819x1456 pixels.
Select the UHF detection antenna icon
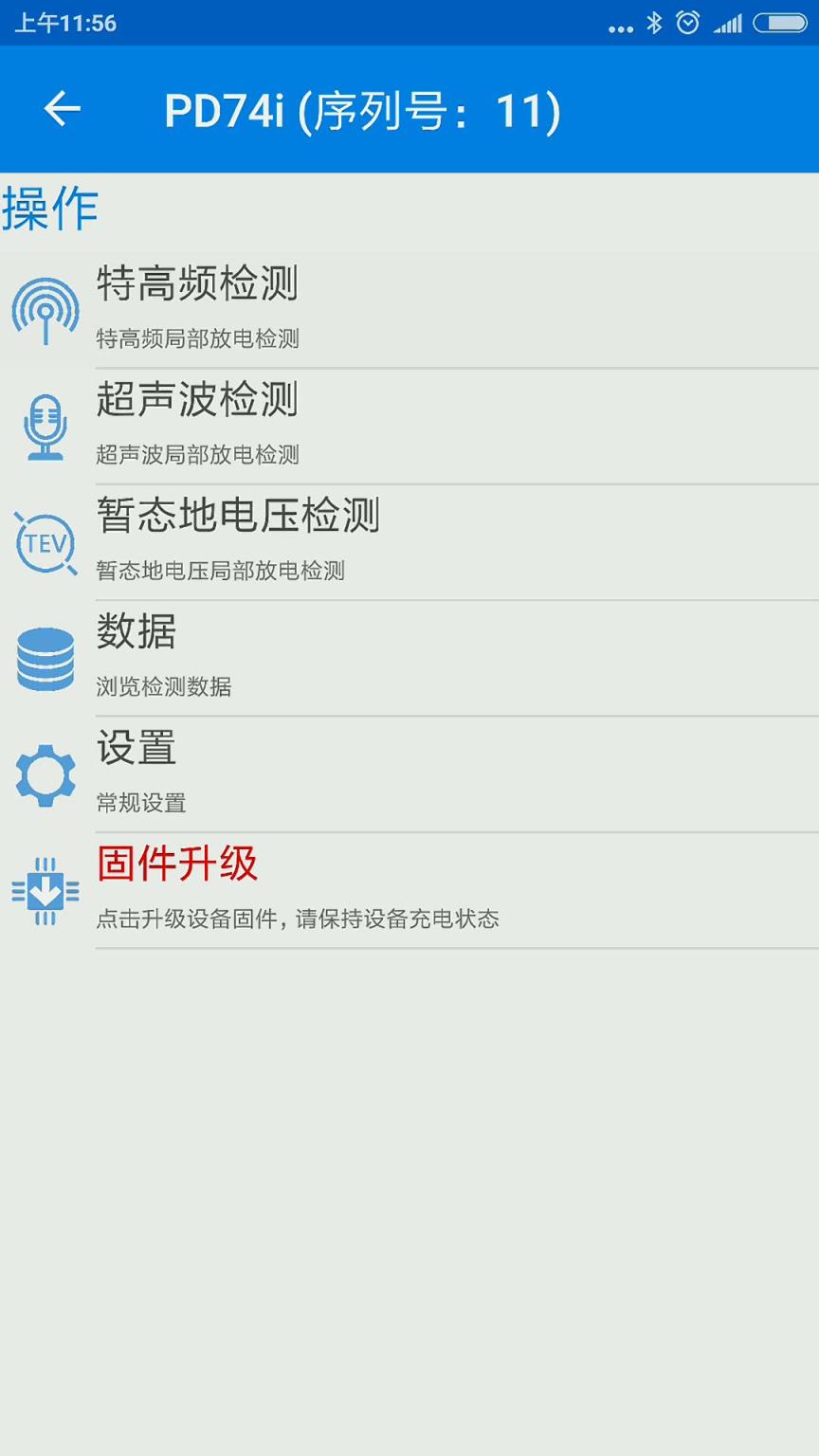[x=44, y=308]
